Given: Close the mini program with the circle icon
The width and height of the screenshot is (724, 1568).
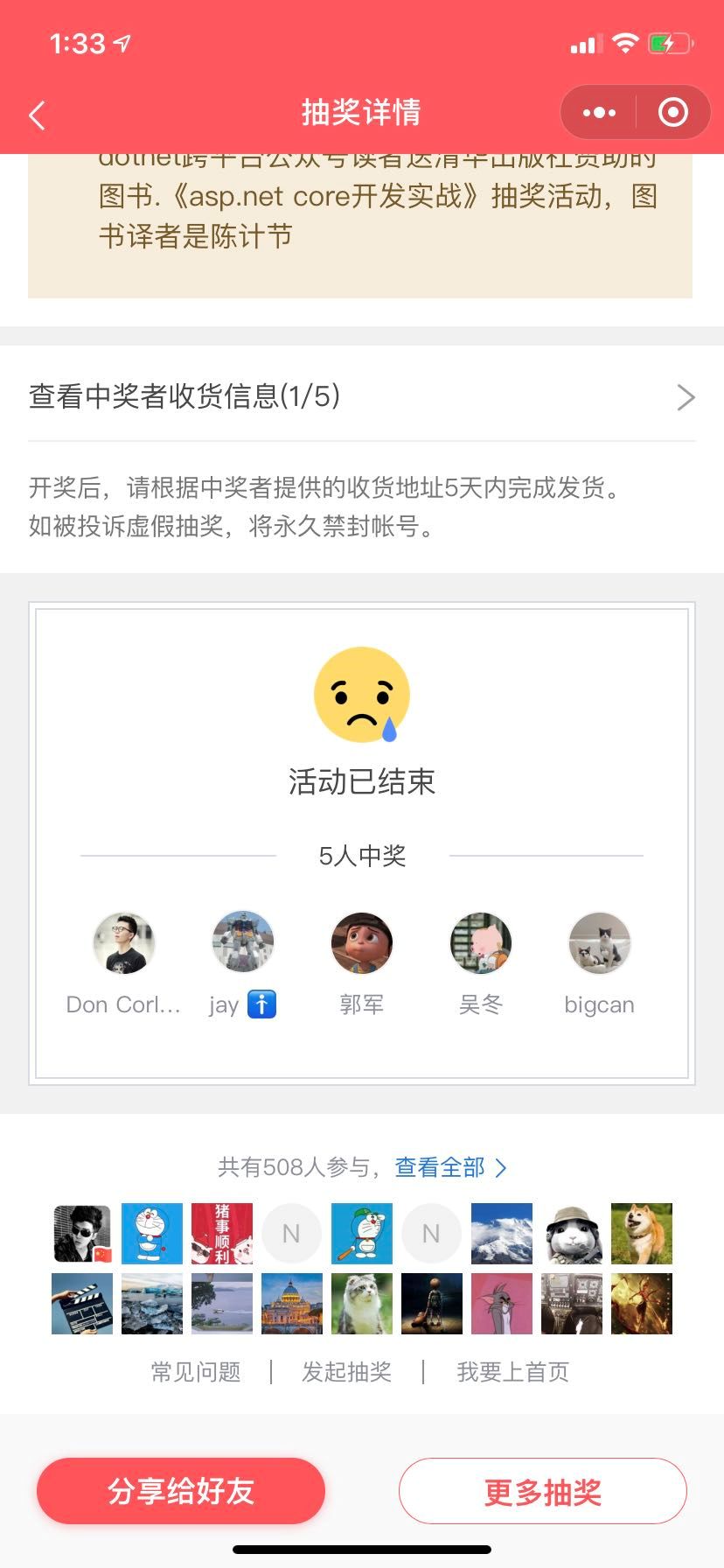Looking at the screenshot, I should click(672, 113).
